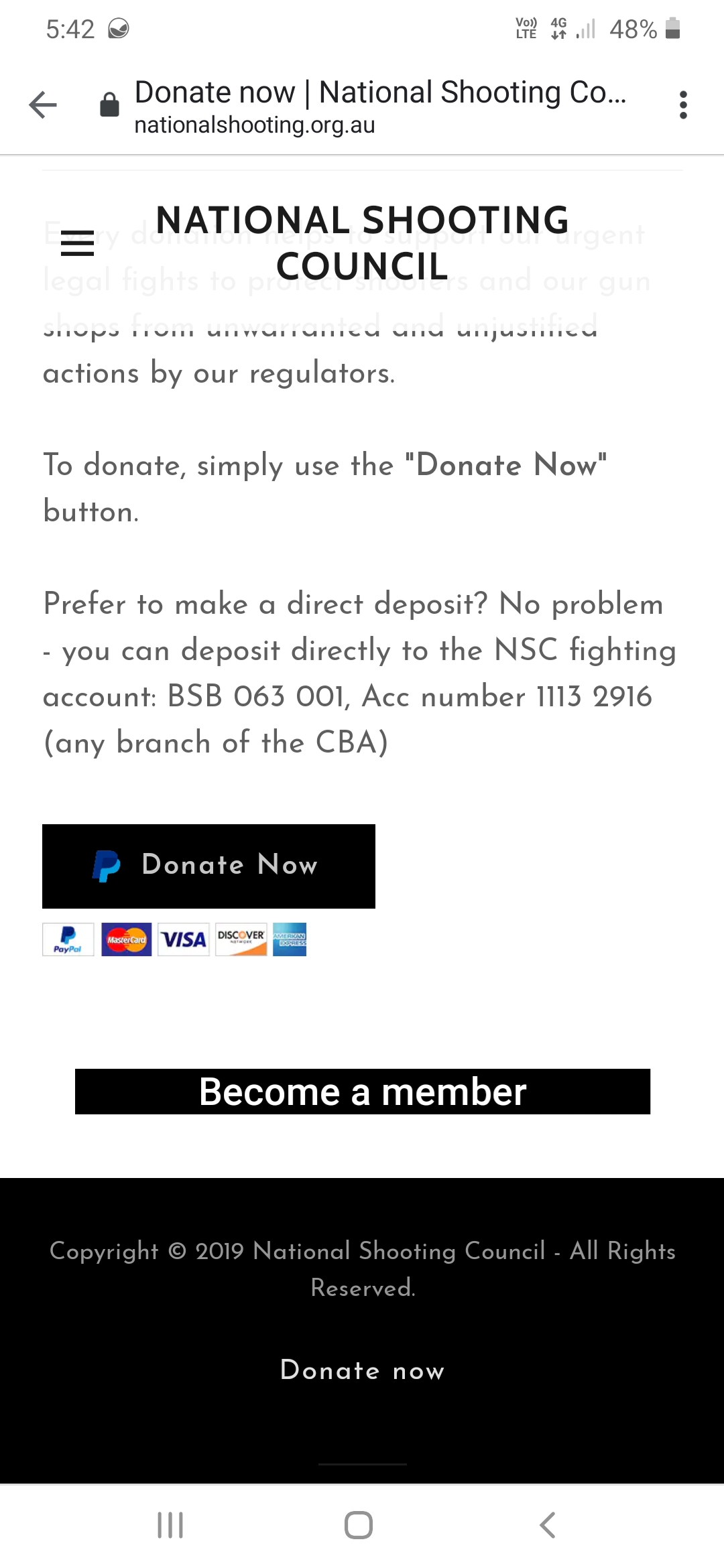Viewport: 724px width, 1568px height.
Task: Open the hamburger navigation menu
Action: (x=77, y=243)
